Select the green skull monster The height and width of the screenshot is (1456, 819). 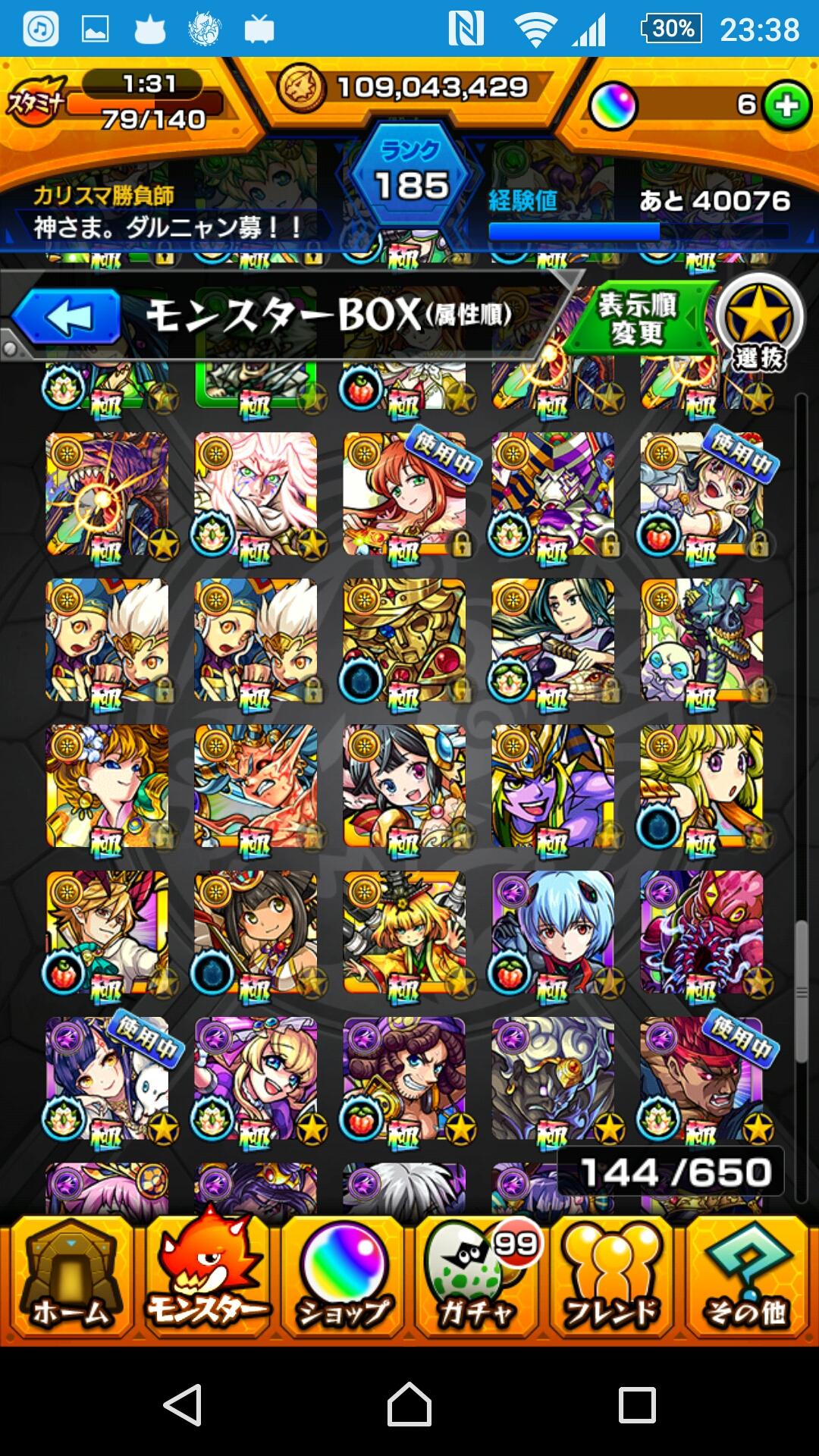pos(701,641)
